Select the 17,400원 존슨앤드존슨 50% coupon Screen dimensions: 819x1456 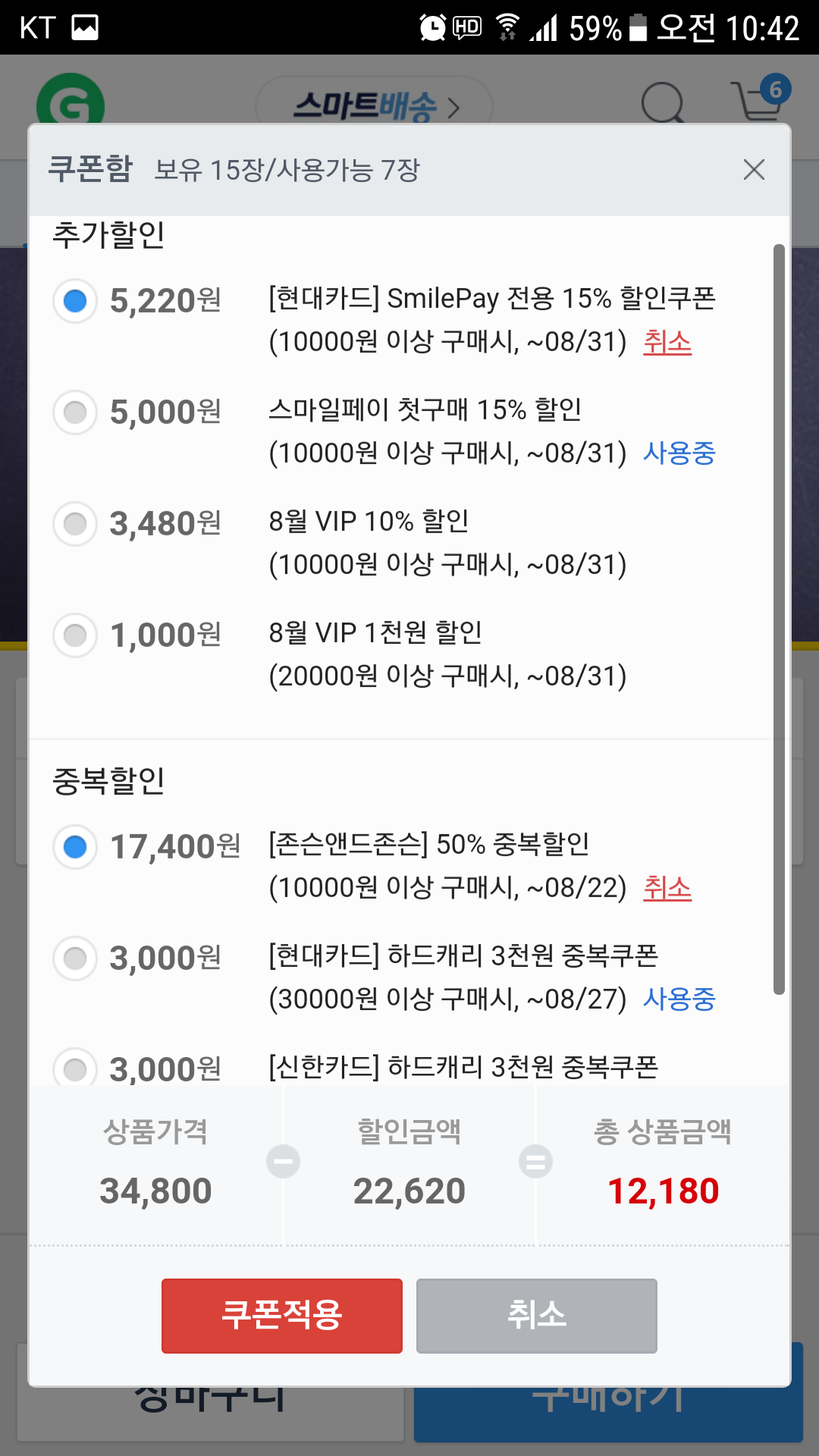75,847
